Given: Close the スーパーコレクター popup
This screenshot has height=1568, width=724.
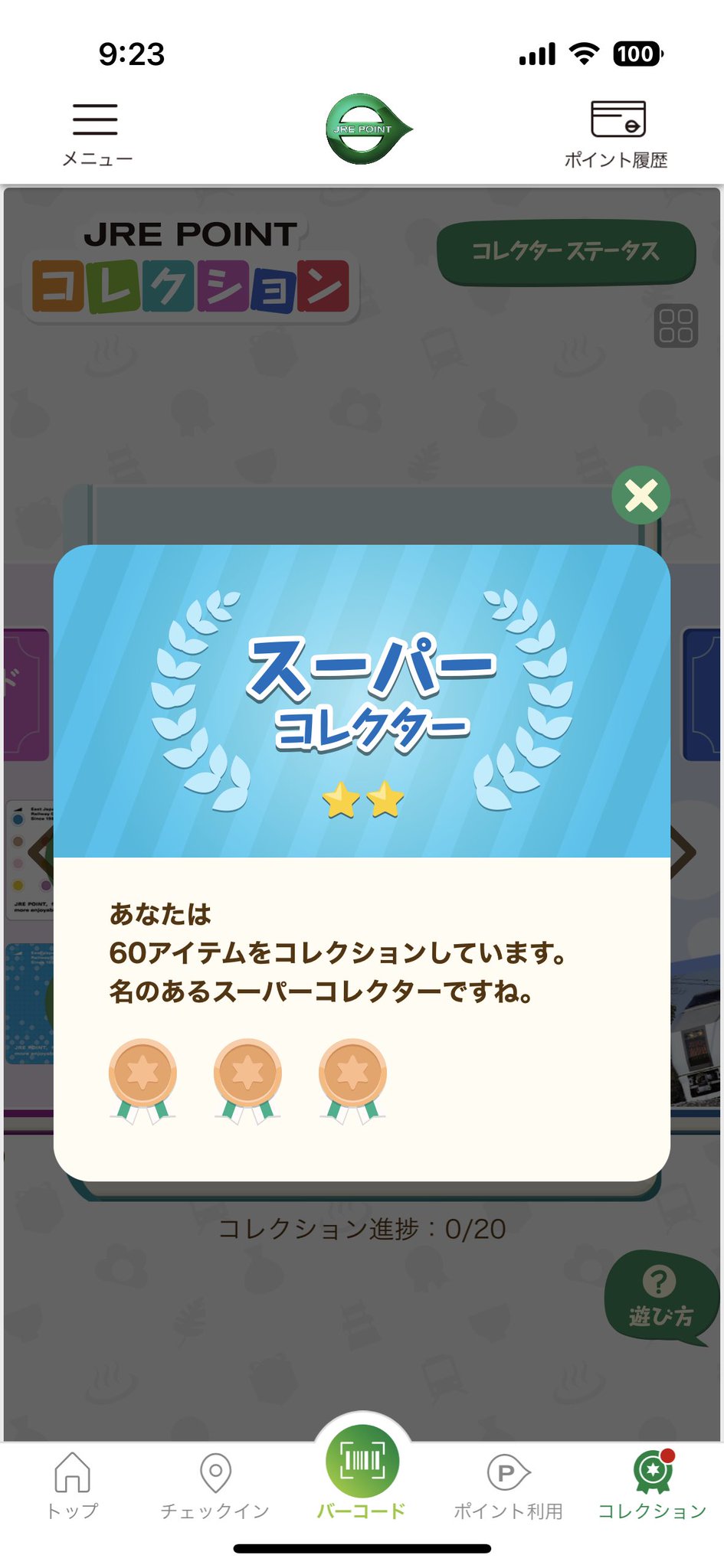Looking at the screenshot, I should click(x=640, y=495).
